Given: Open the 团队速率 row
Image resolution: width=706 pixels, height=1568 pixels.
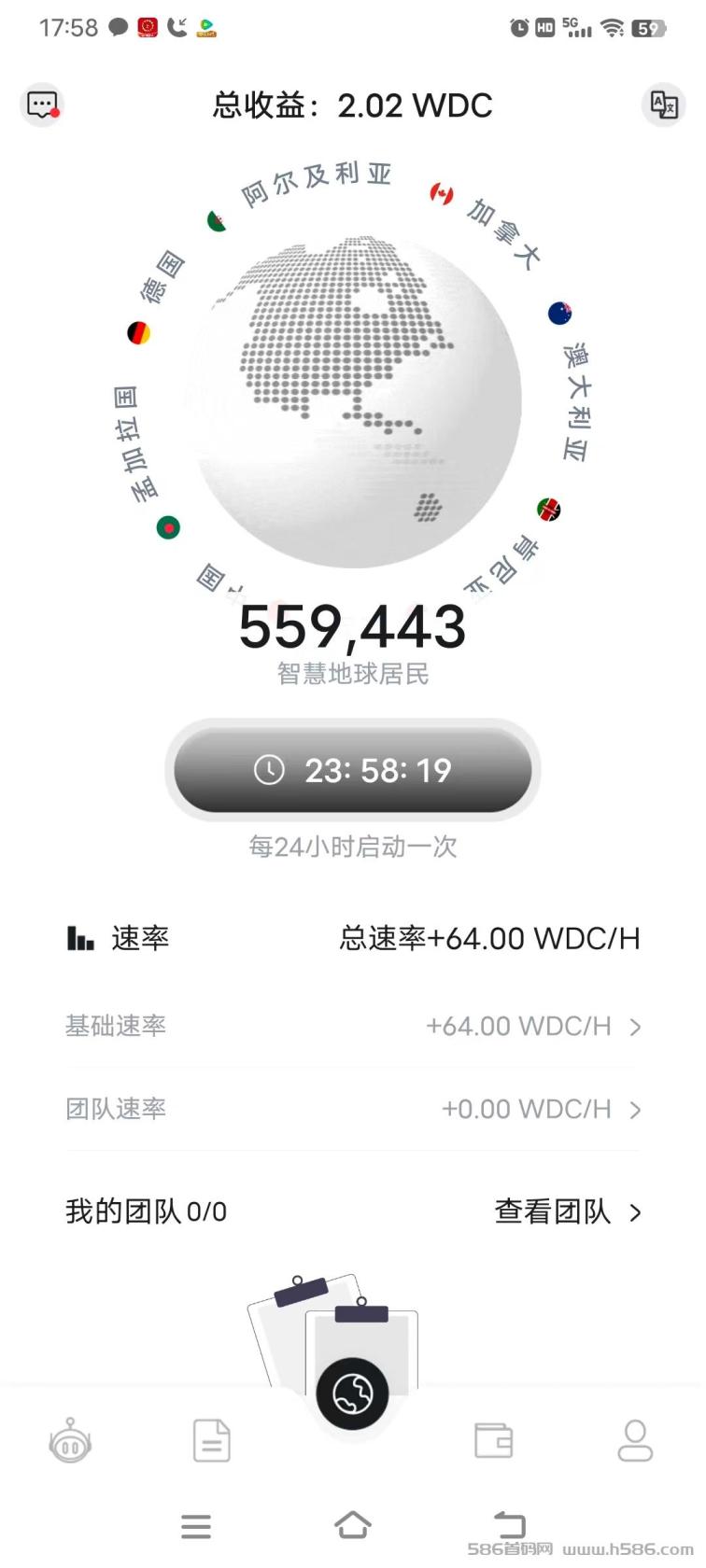Looking at the screenshot, I should (x=353, y=1109).
